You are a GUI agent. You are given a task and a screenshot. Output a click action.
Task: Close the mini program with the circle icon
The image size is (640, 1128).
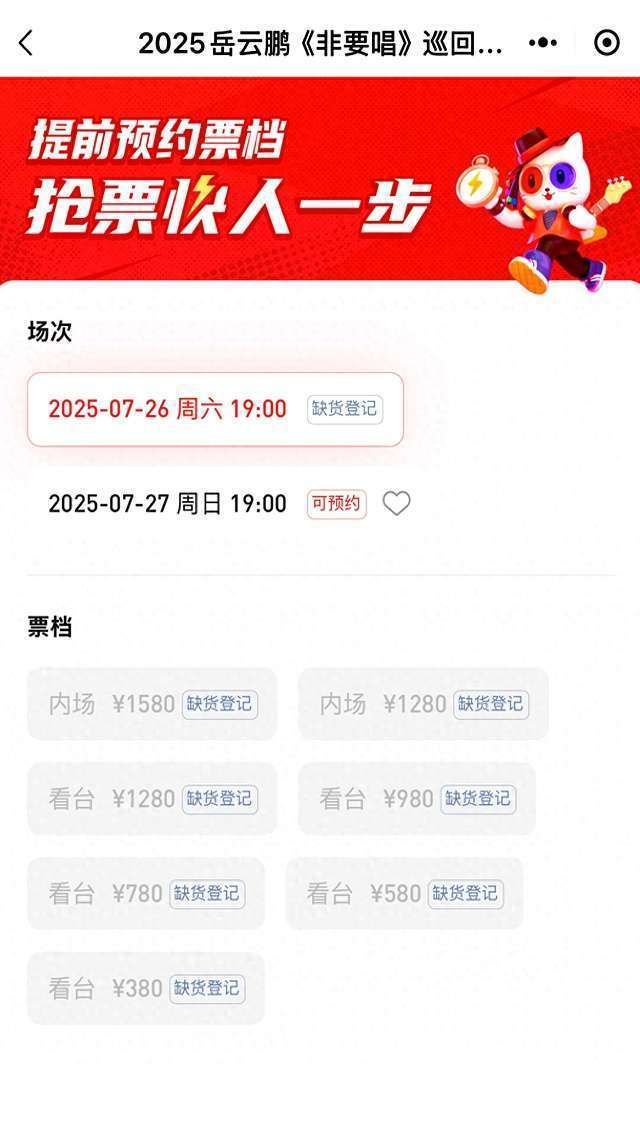[606, 43]
